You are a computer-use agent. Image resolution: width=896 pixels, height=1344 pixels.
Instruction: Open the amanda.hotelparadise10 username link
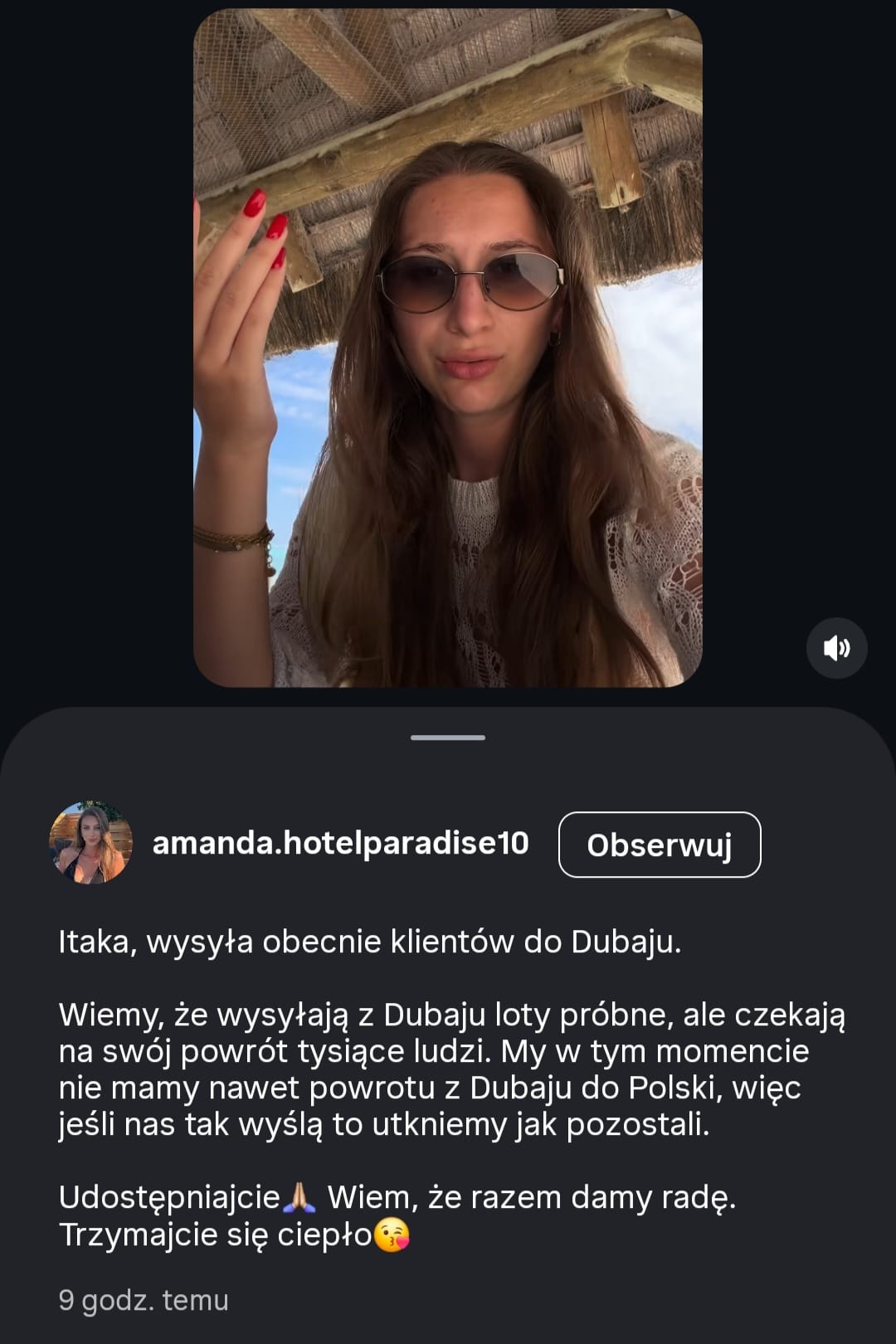[x=340, y=843]
